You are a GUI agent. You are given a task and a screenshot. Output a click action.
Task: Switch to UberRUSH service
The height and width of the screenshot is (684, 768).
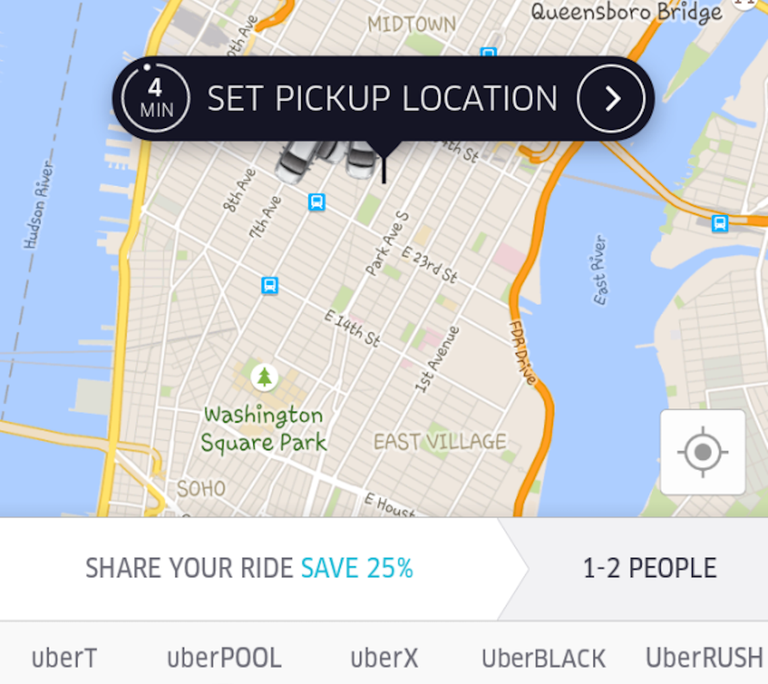(x=704, y=658)
